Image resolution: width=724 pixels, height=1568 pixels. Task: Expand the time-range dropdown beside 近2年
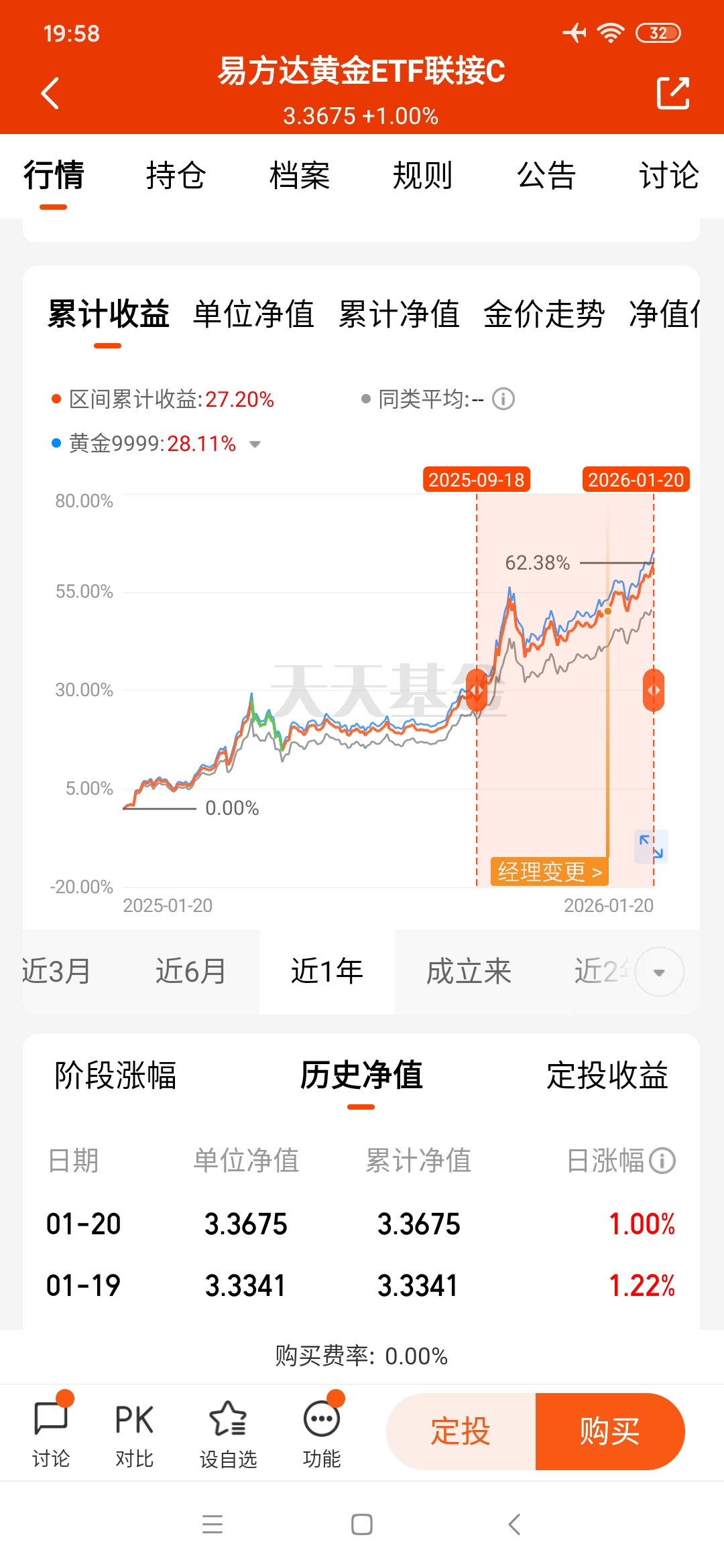(659, 972)
